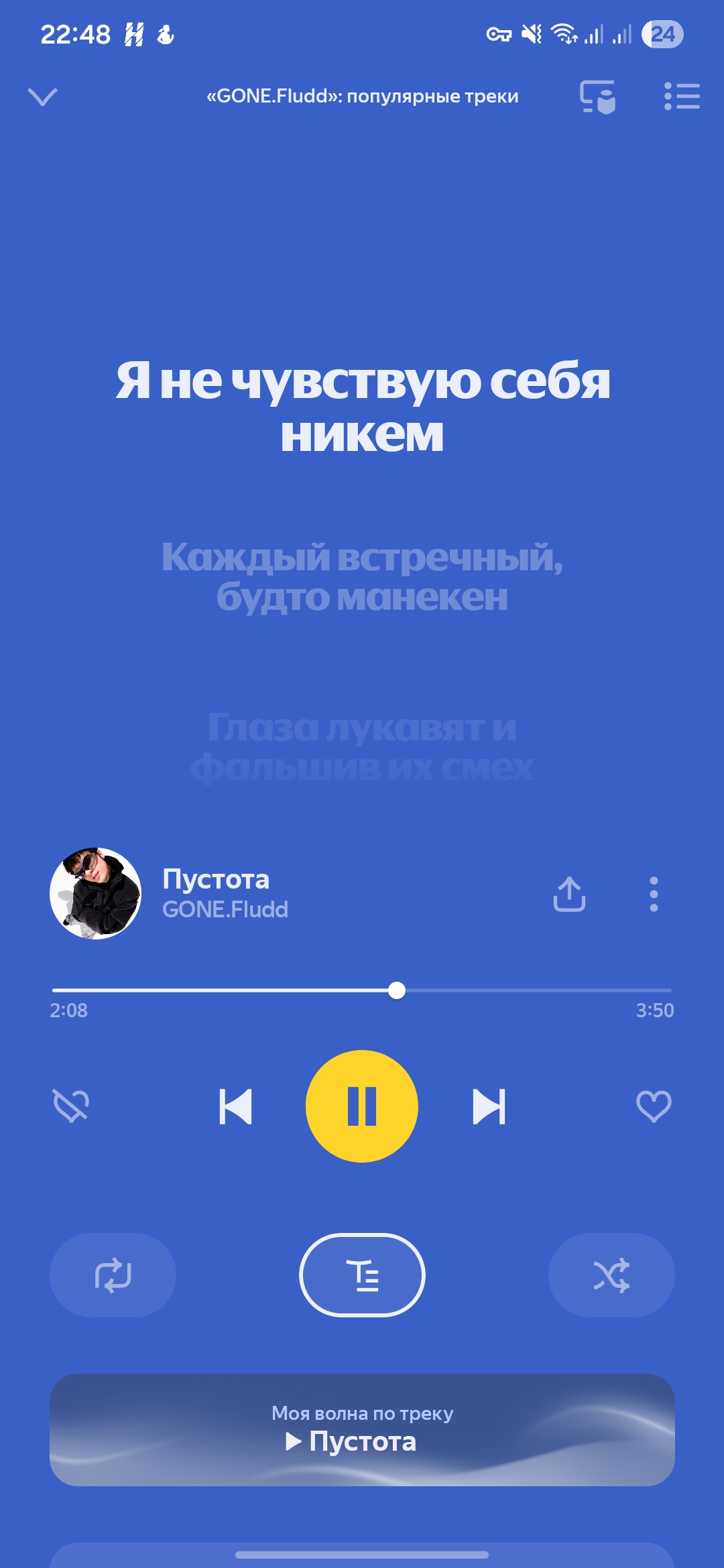Screen dimensions: 724x1568
Task: Like the track with the heart
Action: (x=654, y=1106)
